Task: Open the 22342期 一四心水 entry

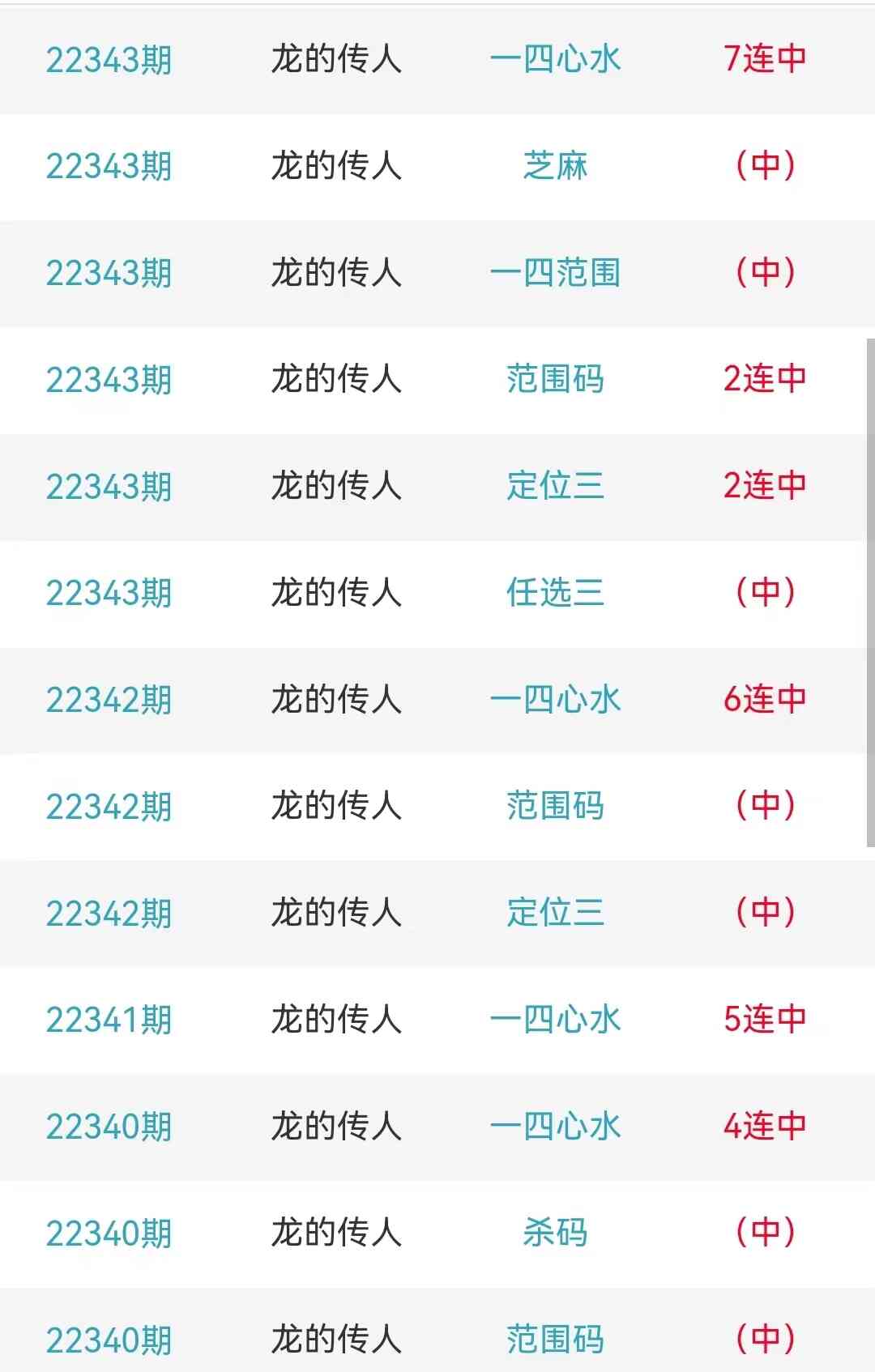Action: pyautogui.click(x=555, y=700)
